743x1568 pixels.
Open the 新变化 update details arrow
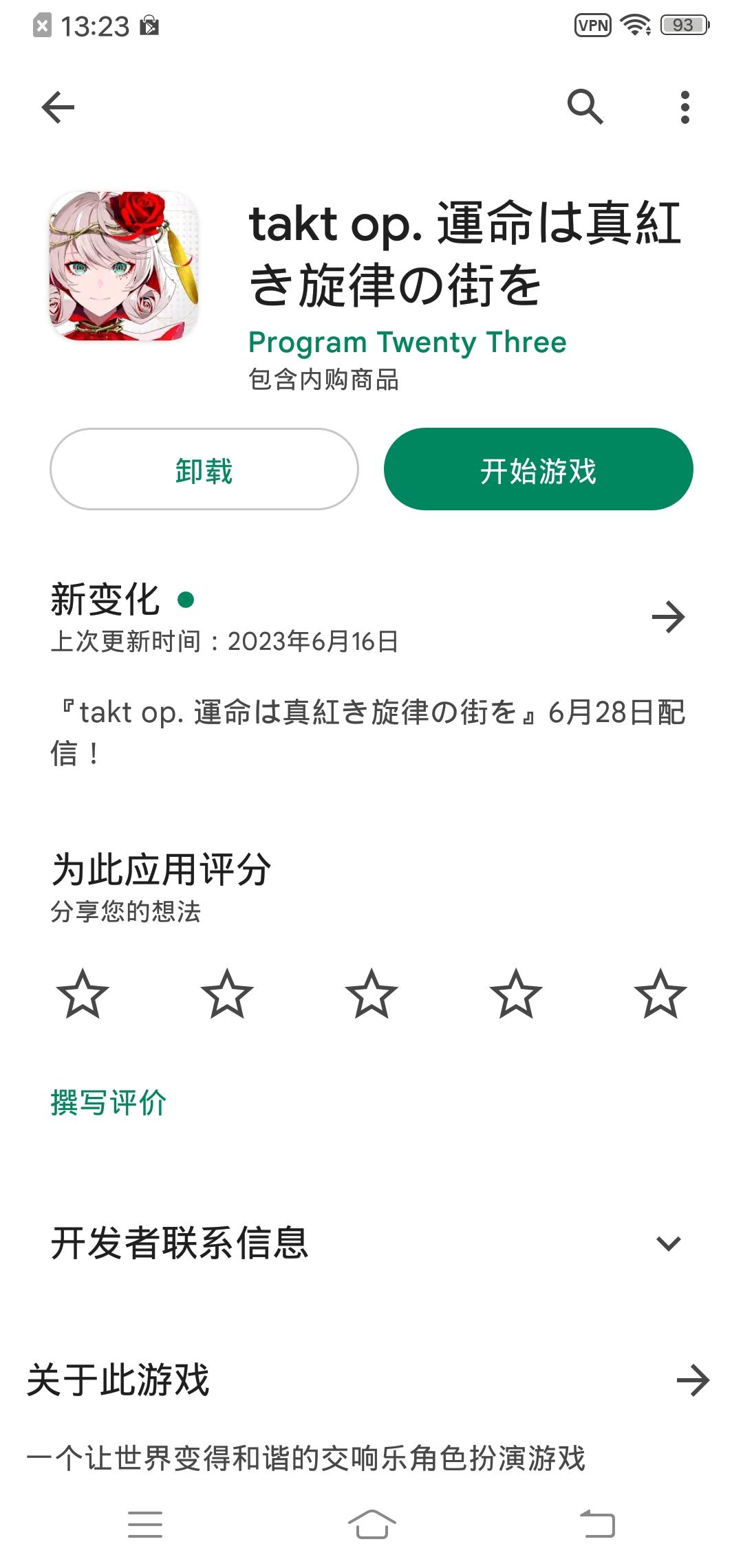click(669, 617)
